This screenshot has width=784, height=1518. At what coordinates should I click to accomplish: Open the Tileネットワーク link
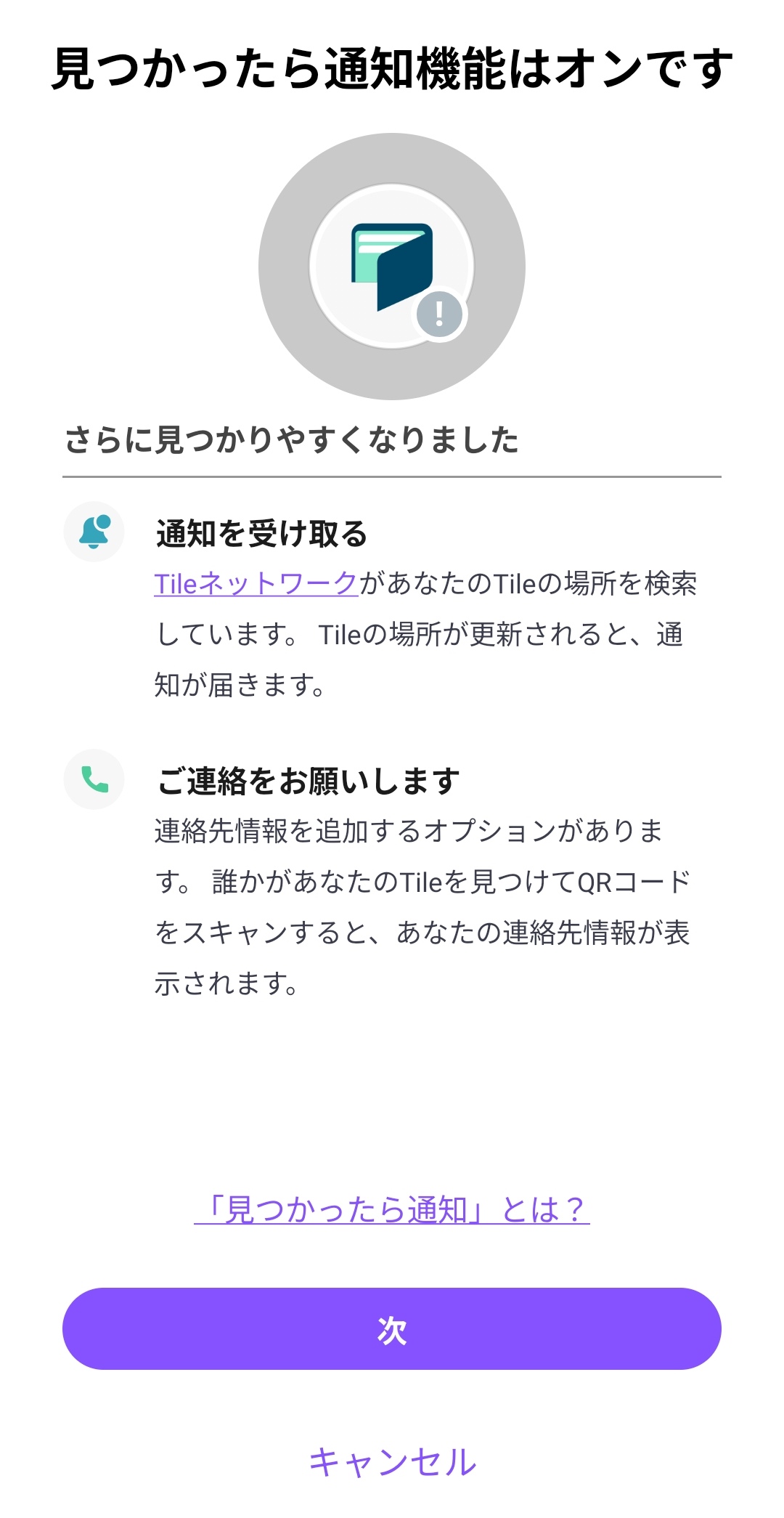click(x=256, y=584)
